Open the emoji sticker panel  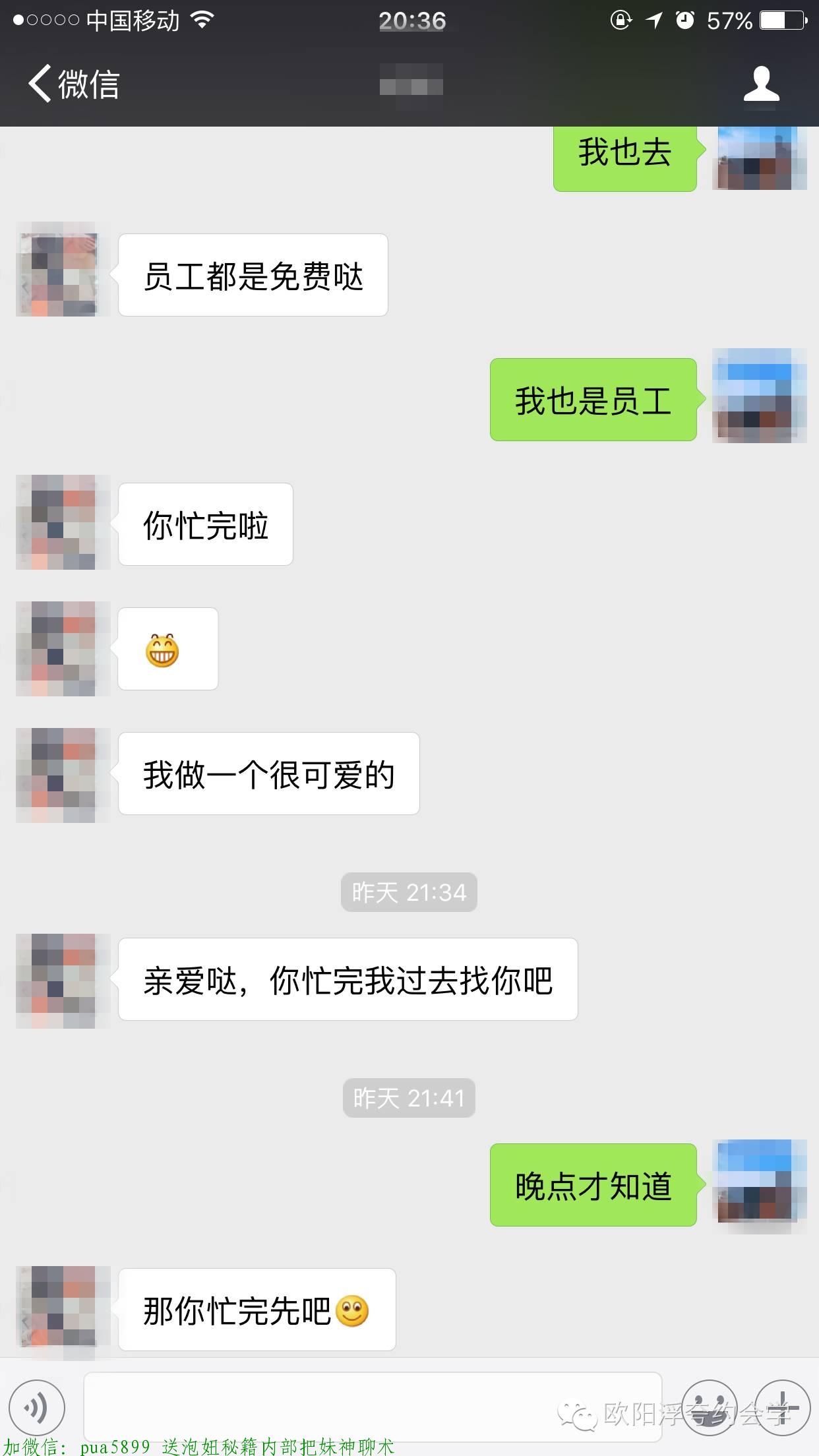[710, 1408]
